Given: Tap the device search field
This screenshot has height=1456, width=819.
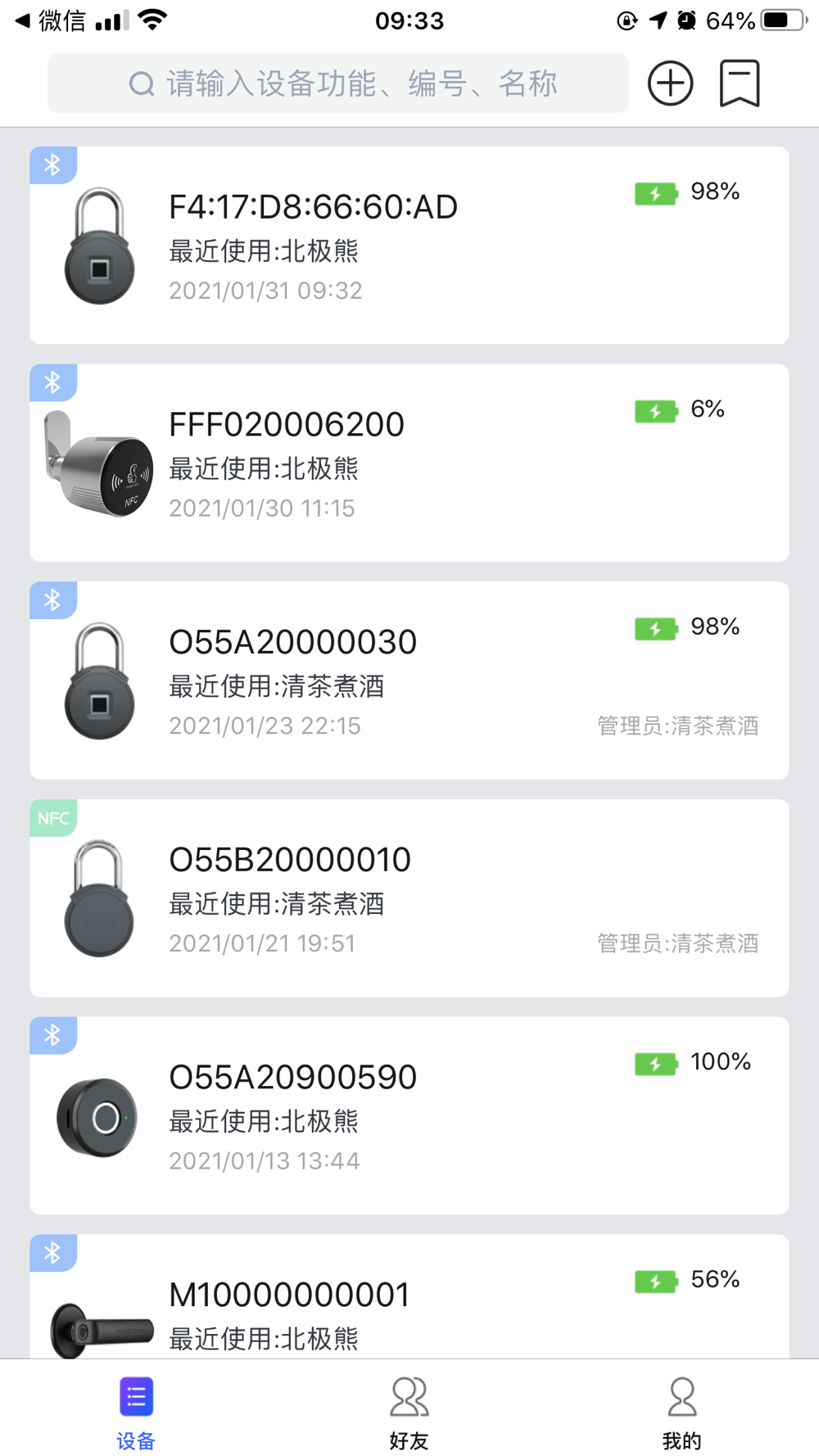Looking at the screenshot, I should [337, 84].
